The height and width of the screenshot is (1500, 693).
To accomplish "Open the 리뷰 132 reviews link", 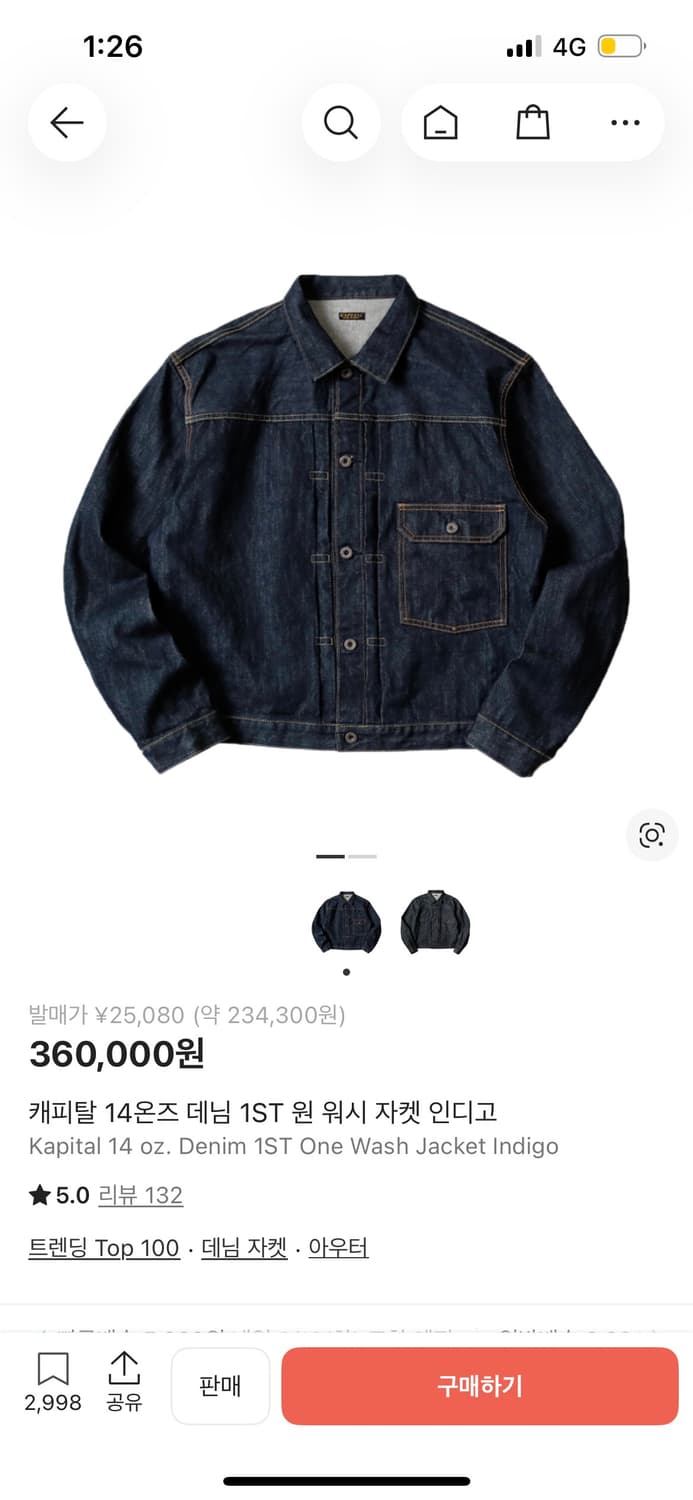I will [140, 1195].
